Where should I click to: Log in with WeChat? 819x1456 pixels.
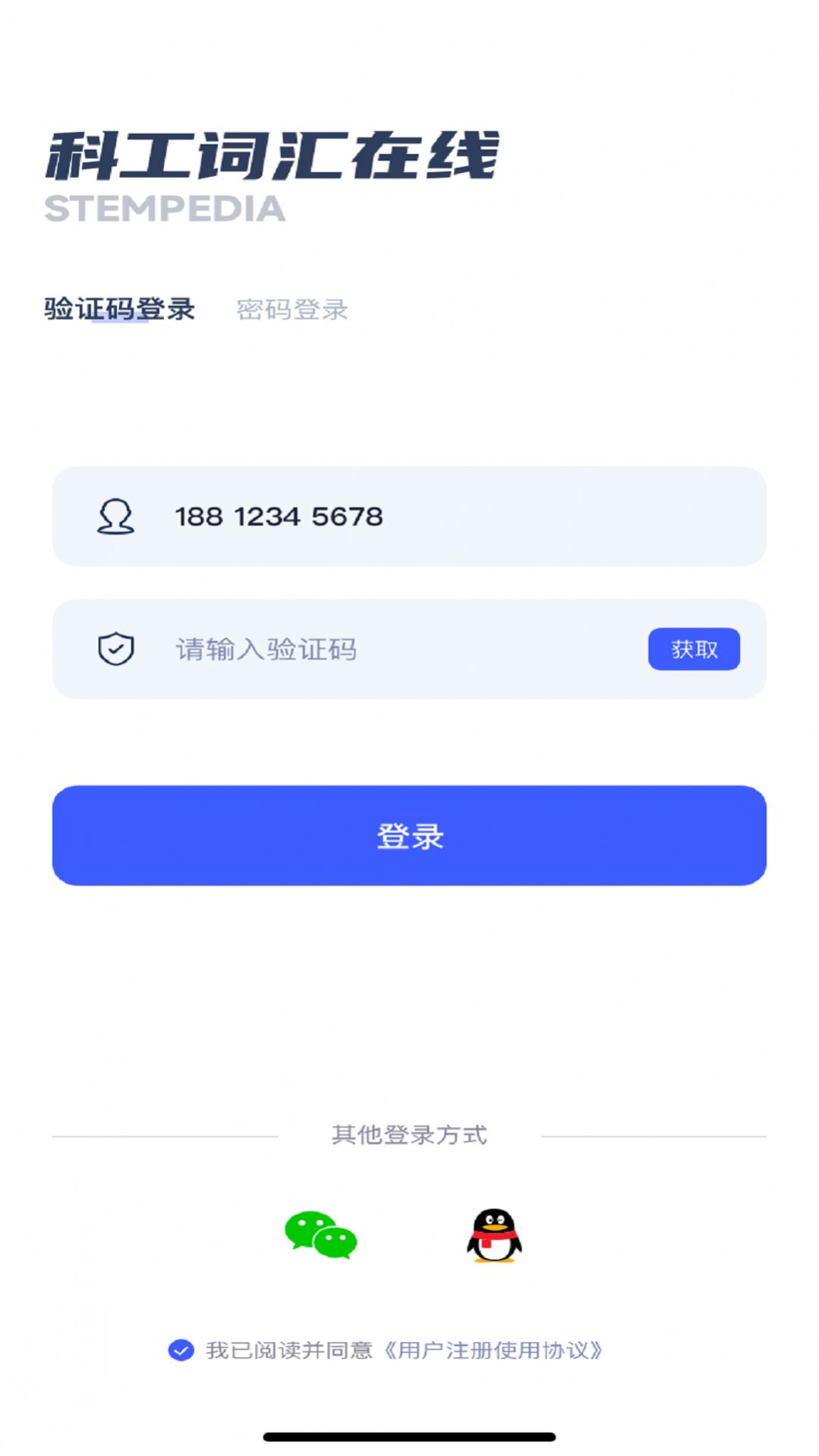tap(321, 1234)
